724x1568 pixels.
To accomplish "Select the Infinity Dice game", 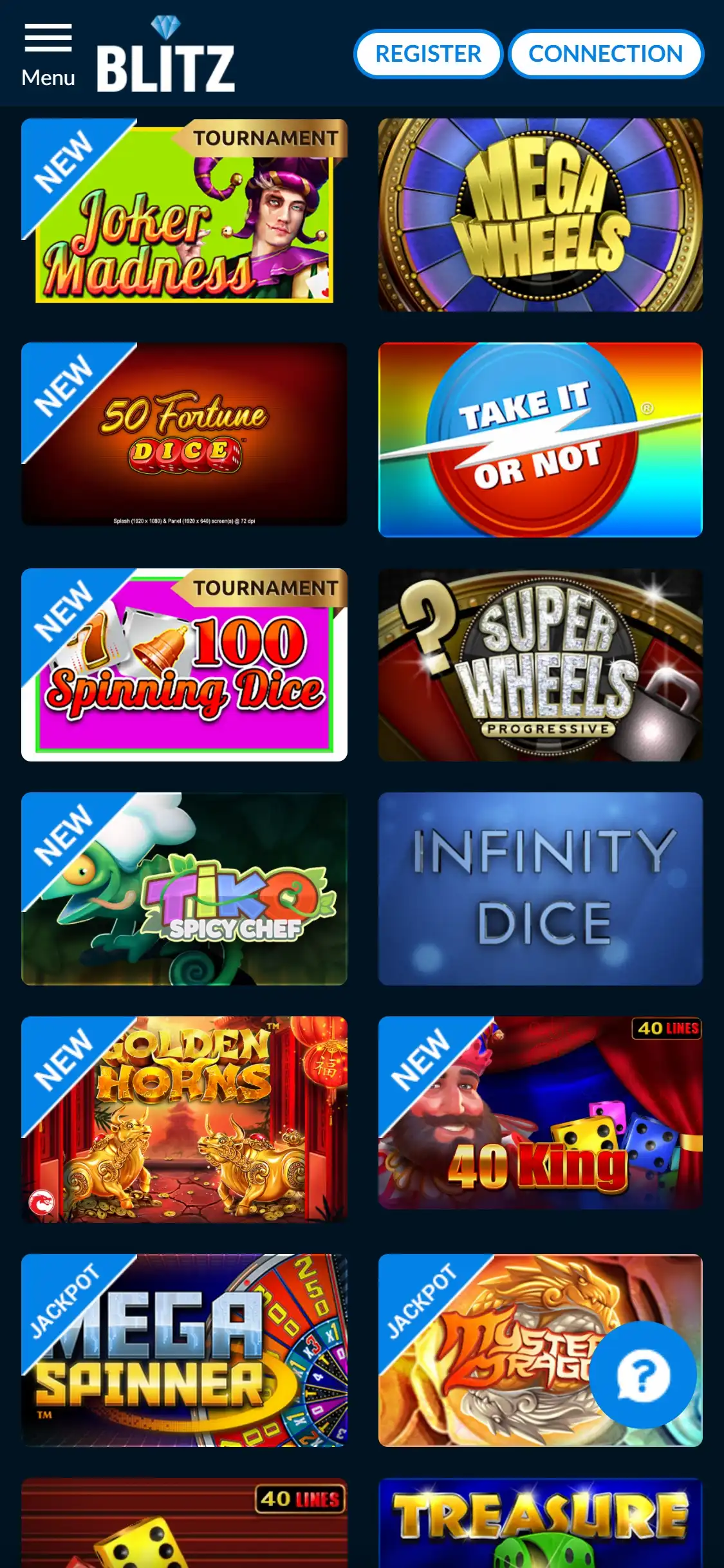I will [540, 888].
